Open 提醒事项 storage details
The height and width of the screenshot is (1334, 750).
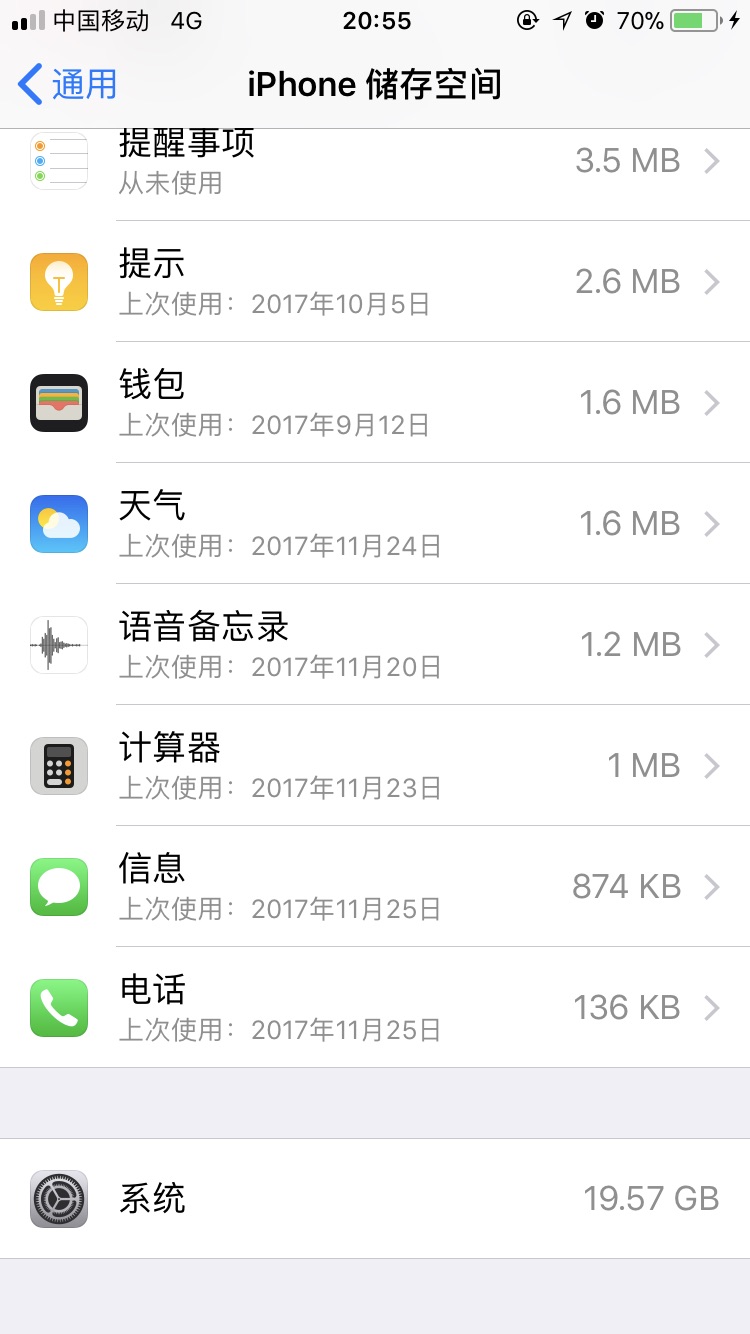(375, 163)
